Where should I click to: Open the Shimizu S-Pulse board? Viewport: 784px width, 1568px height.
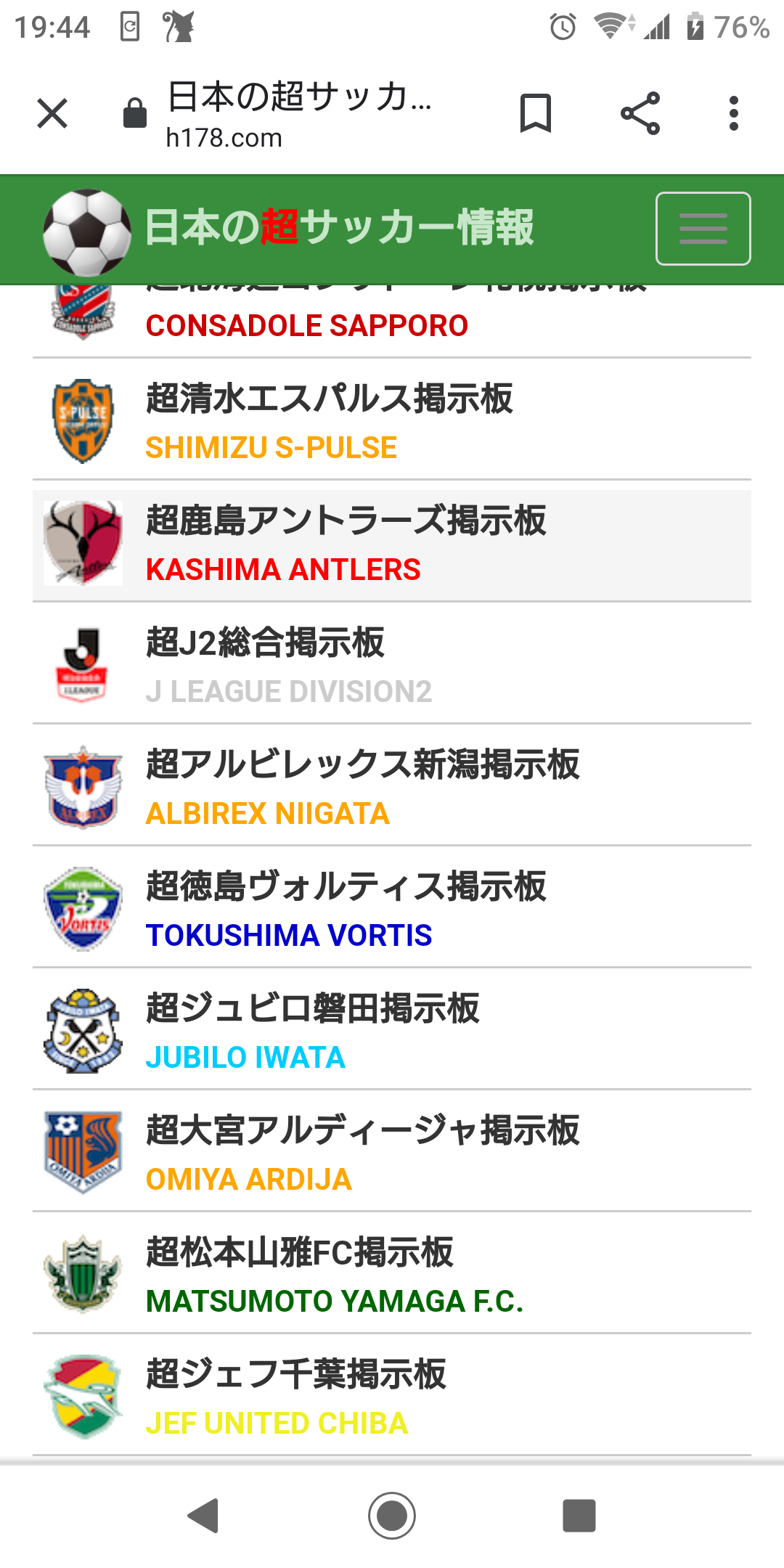[x=329, y=421]
